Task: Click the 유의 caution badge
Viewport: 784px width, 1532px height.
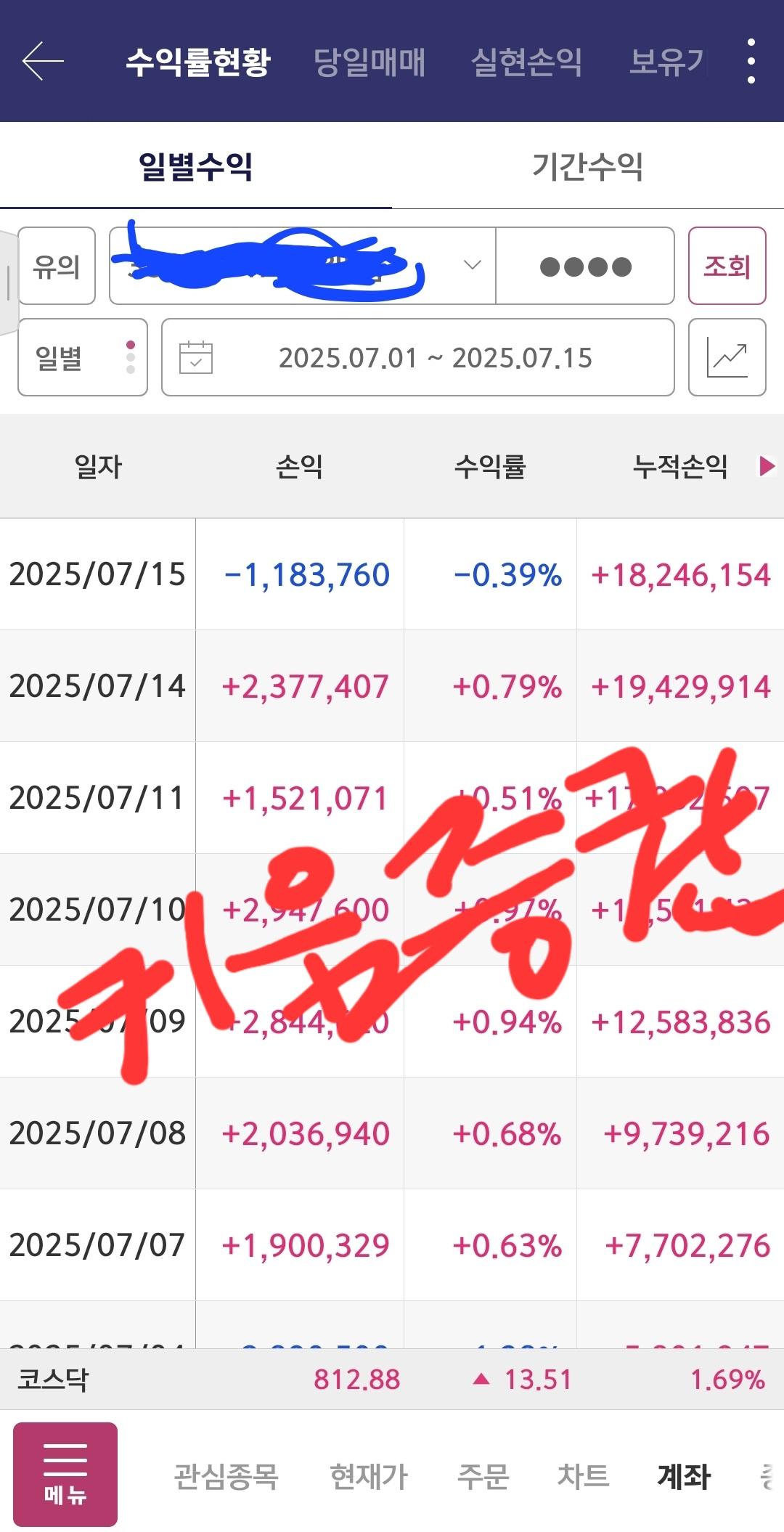Action: (57, 266)
